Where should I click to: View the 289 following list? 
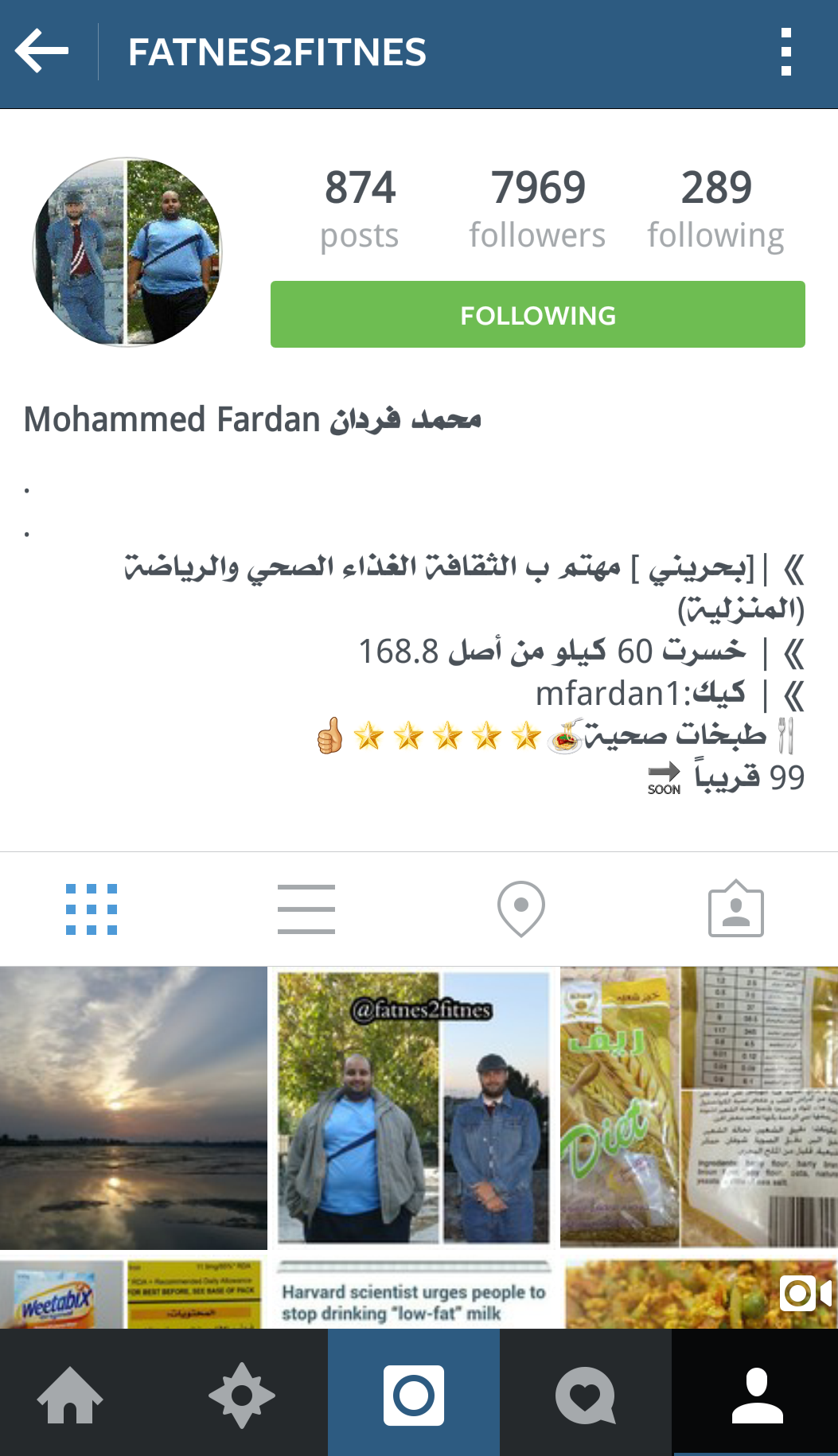pos(715,208)
